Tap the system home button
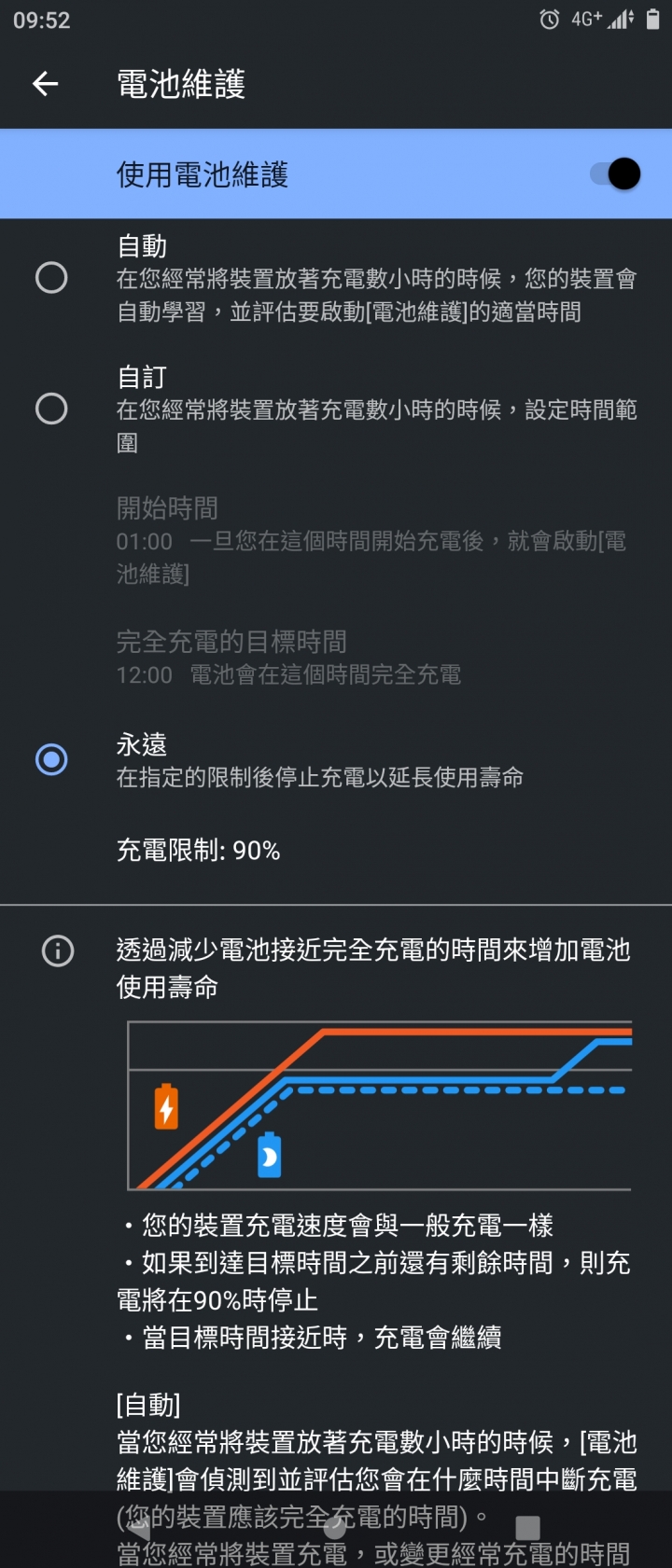 pos(335,1527)
